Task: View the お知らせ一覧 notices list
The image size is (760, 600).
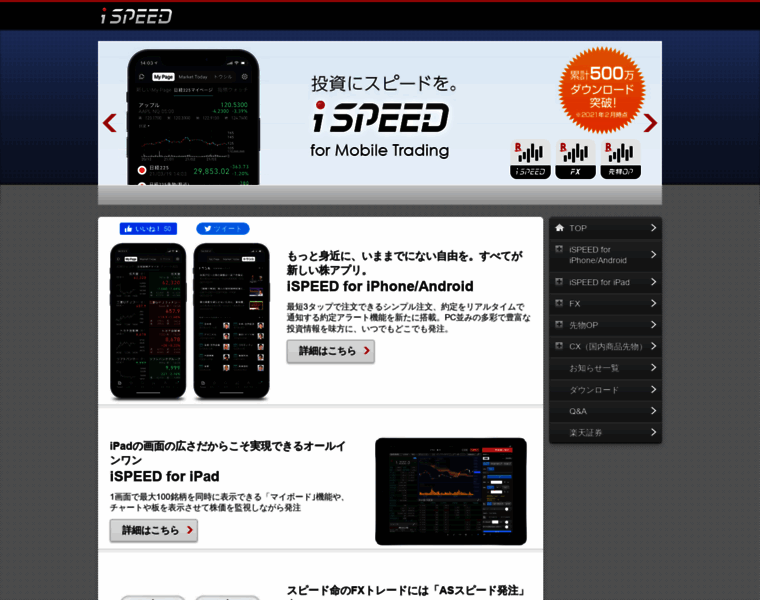Action: pos(605,368)
